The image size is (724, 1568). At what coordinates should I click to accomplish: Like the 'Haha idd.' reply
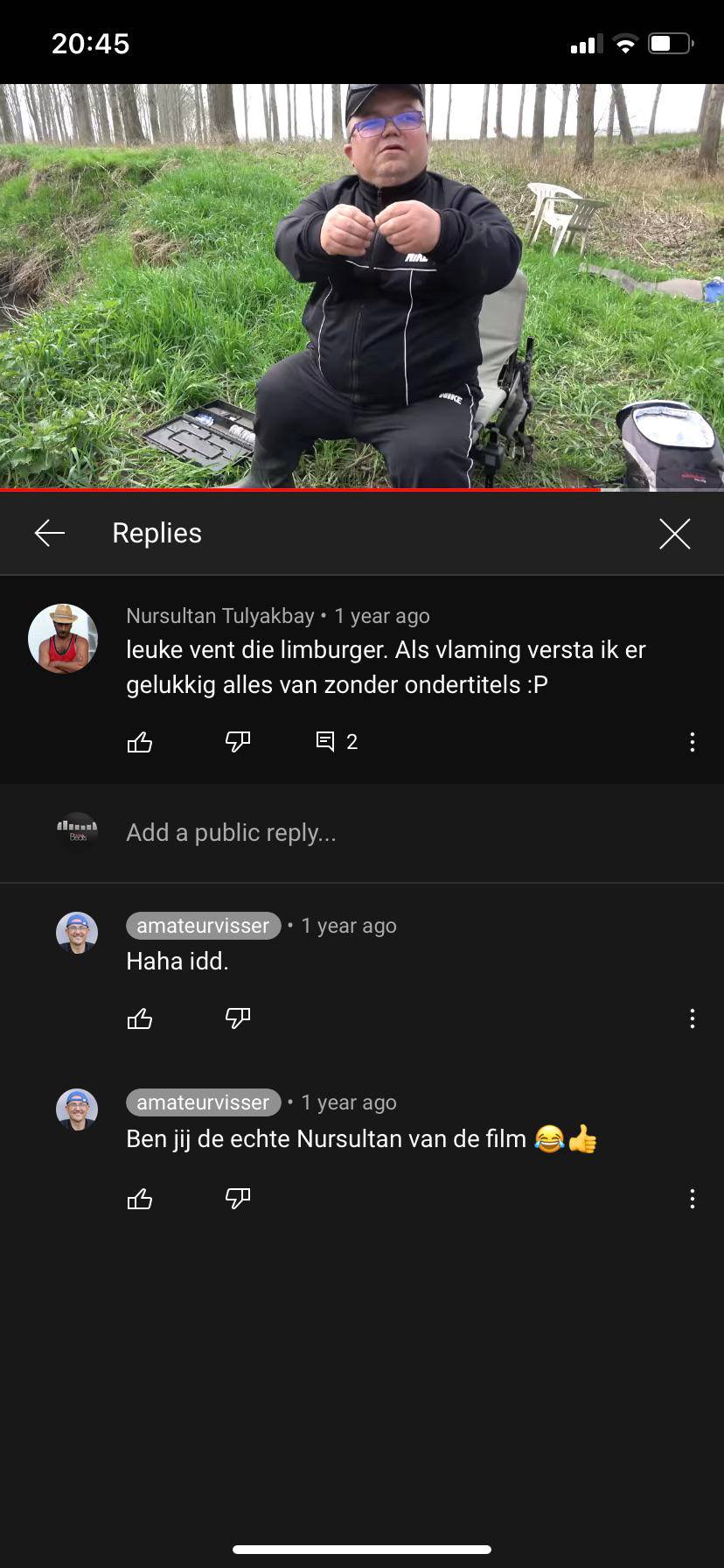[x=140, y=1018]
